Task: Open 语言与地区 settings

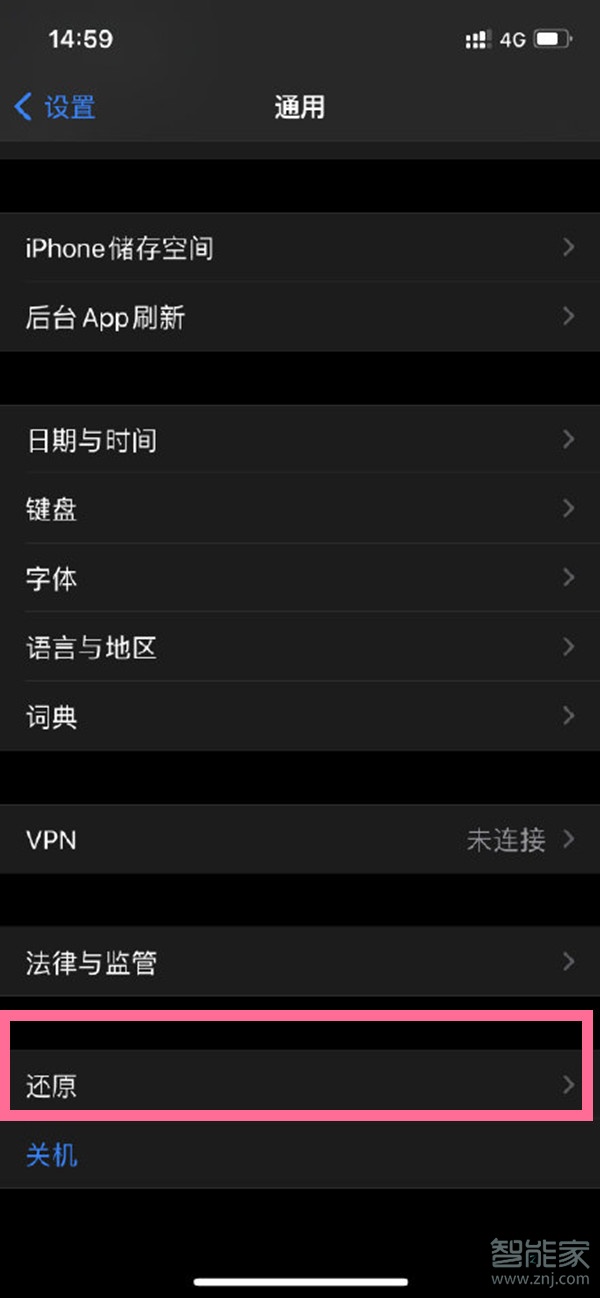Action: coord(300,647)
